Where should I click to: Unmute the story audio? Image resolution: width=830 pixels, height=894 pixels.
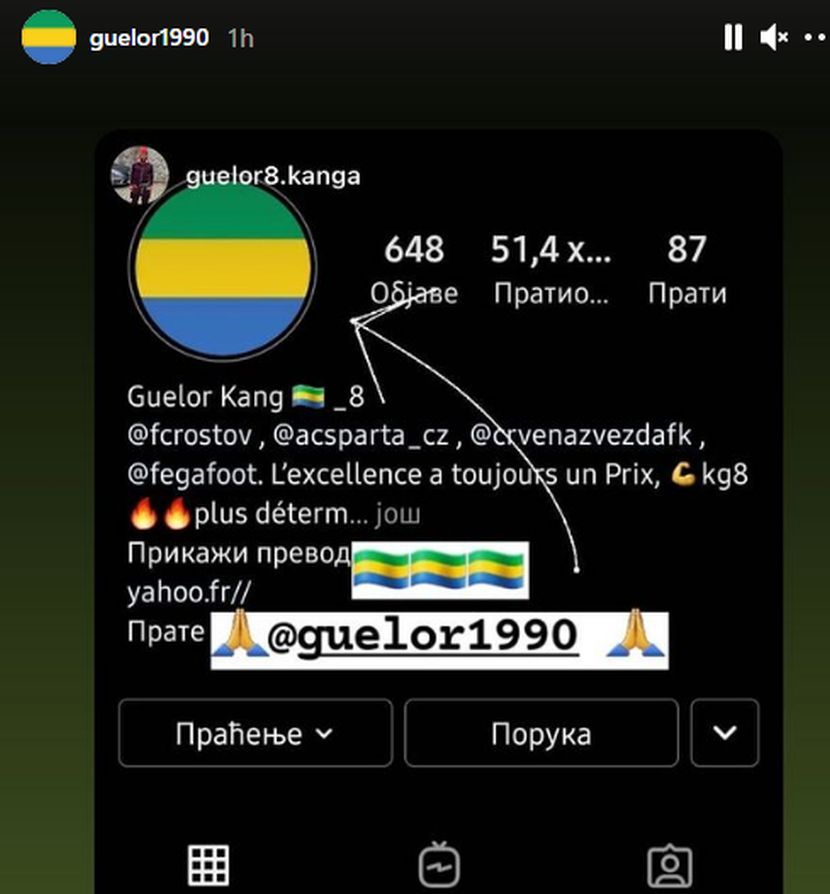pyautogui.click(x=773, y=38)
